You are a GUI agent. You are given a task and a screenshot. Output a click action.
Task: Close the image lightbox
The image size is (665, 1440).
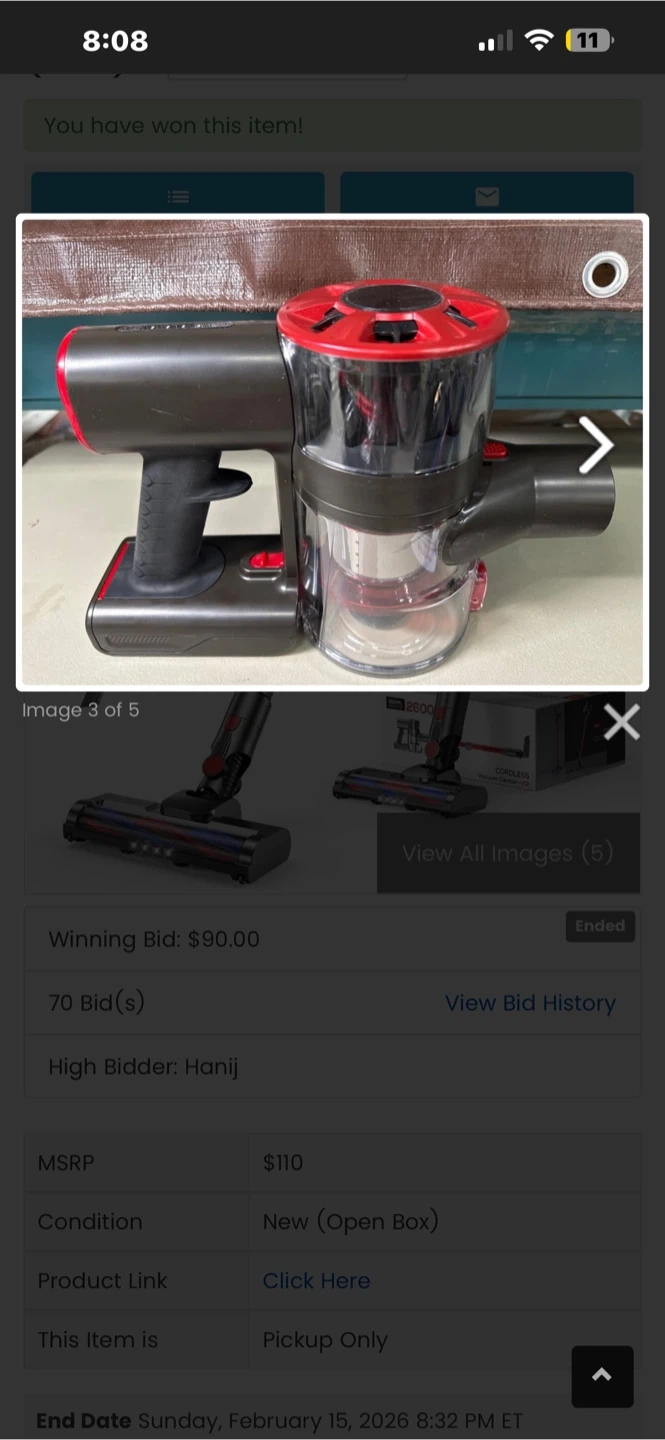click(x=621, y=721)
